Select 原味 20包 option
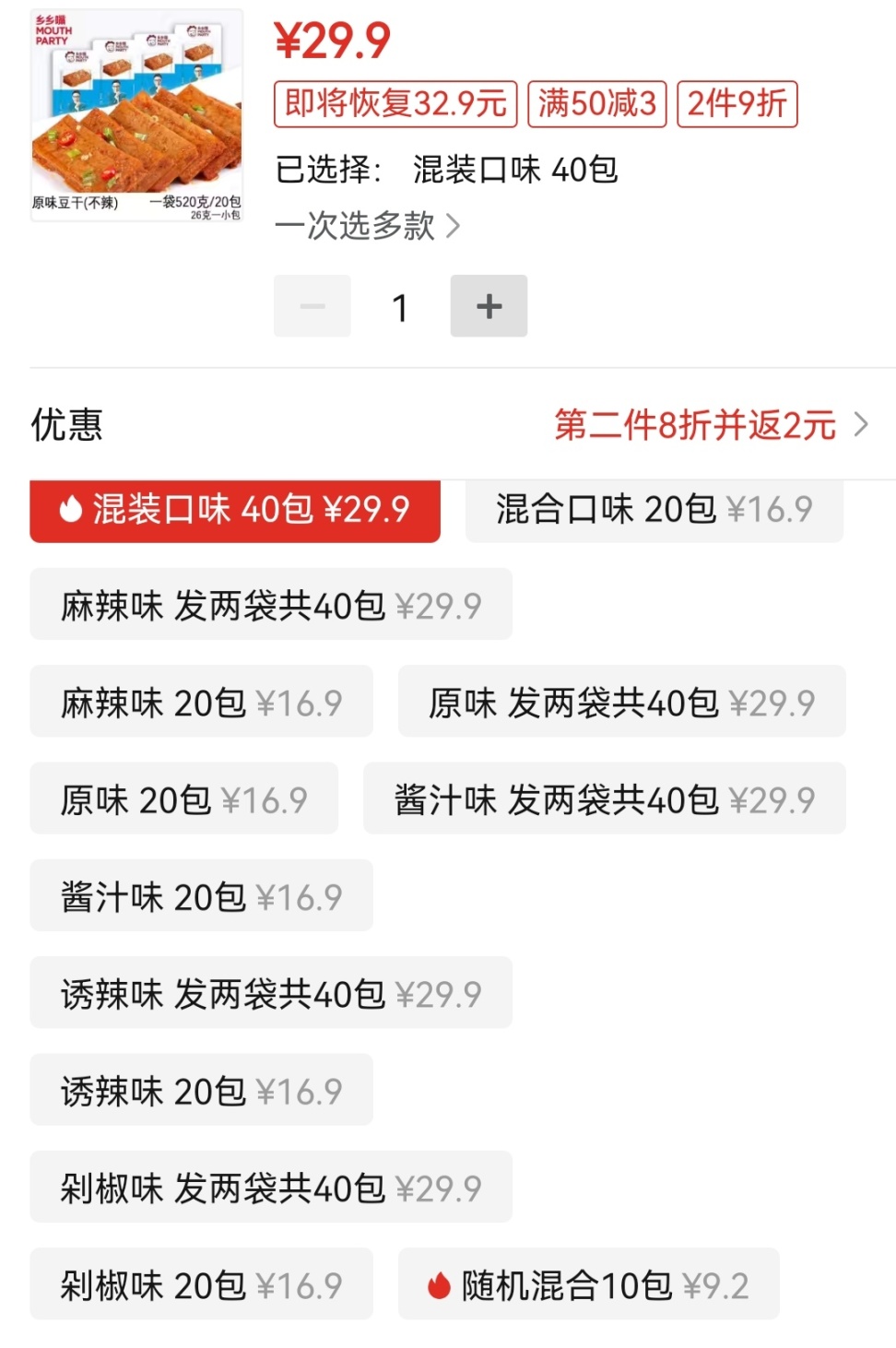The height and width of the screenshot is (1348, 896). 183,799
